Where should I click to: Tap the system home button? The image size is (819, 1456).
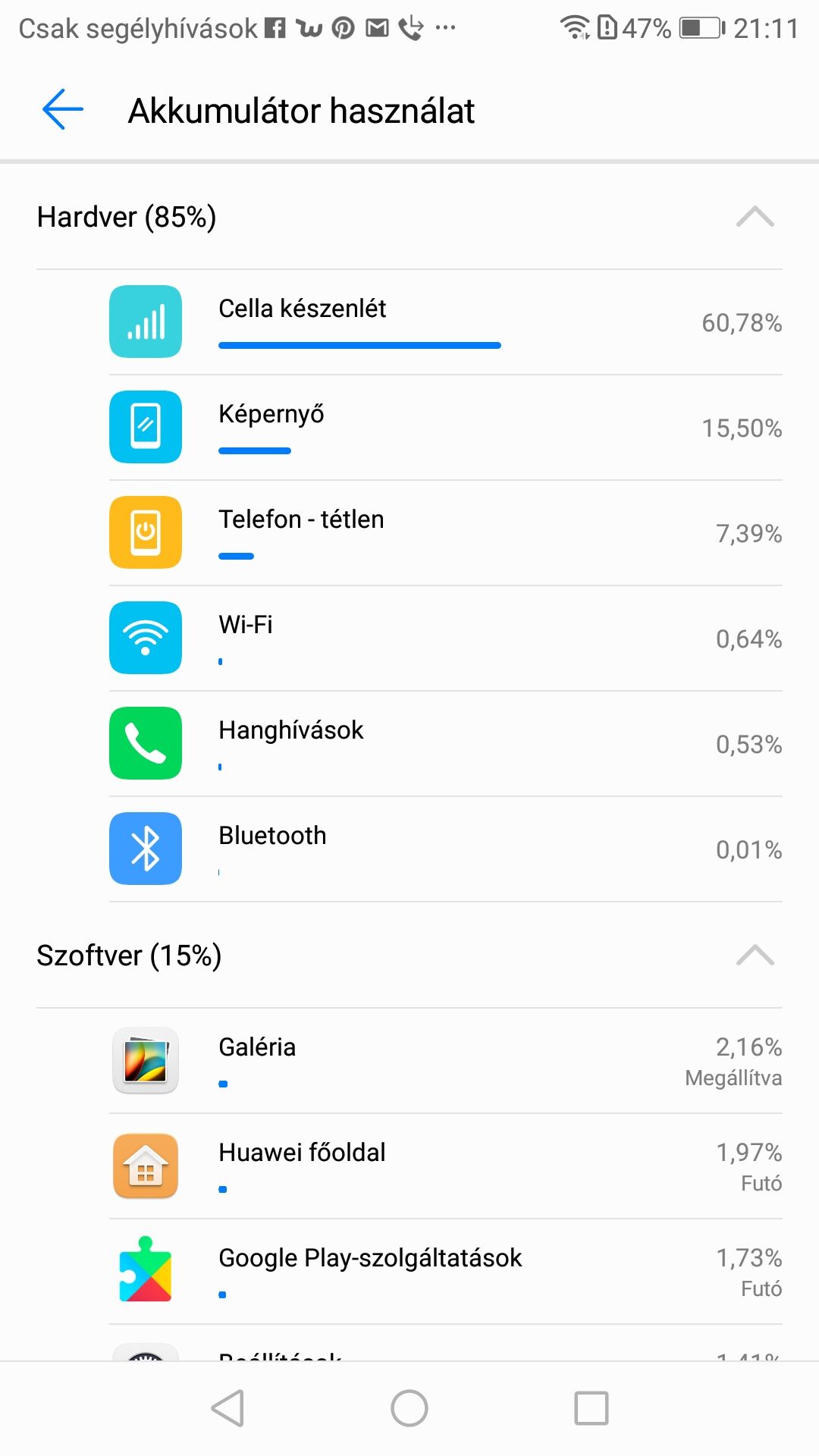click(409, 1408)
